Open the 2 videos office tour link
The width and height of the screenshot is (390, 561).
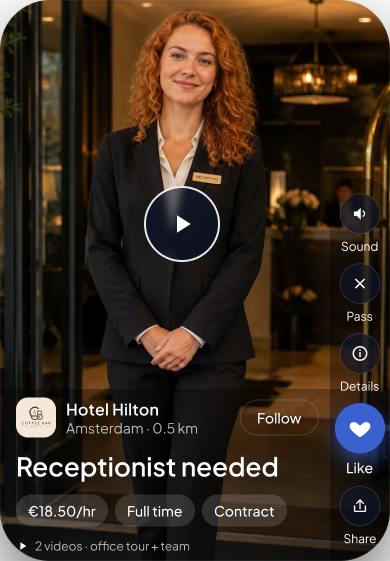(x=105, y=546)
